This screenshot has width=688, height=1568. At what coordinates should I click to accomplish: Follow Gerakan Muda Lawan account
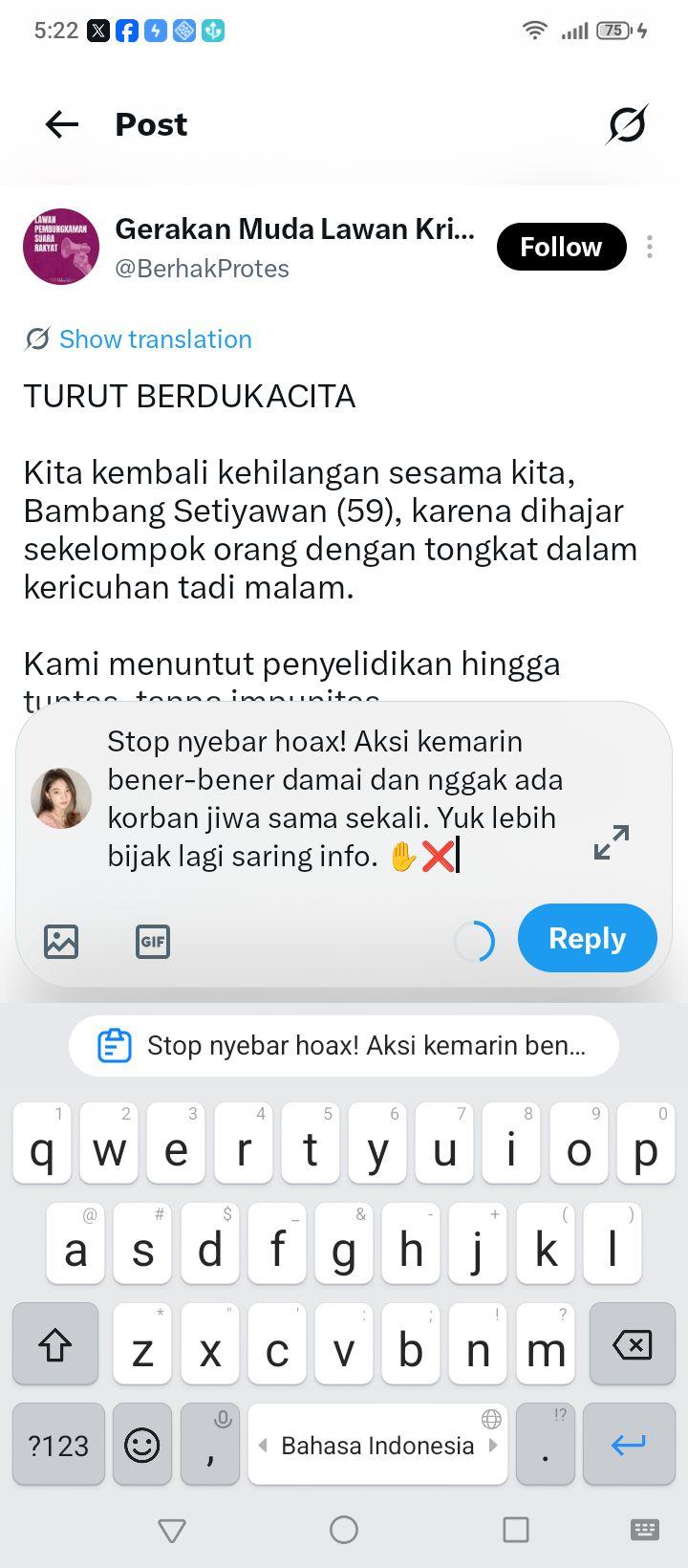[x=561, y=247]
